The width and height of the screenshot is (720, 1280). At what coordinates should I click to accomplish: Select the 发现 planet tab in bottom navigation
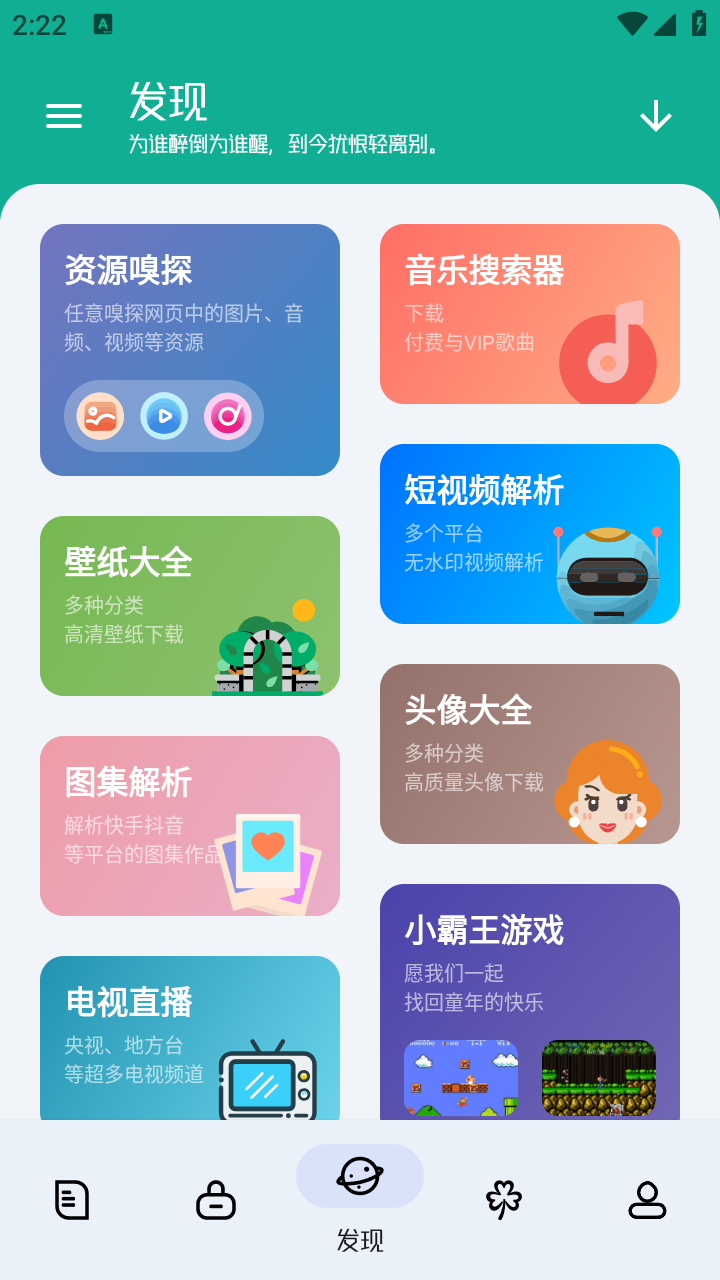tap(359, 1176)
